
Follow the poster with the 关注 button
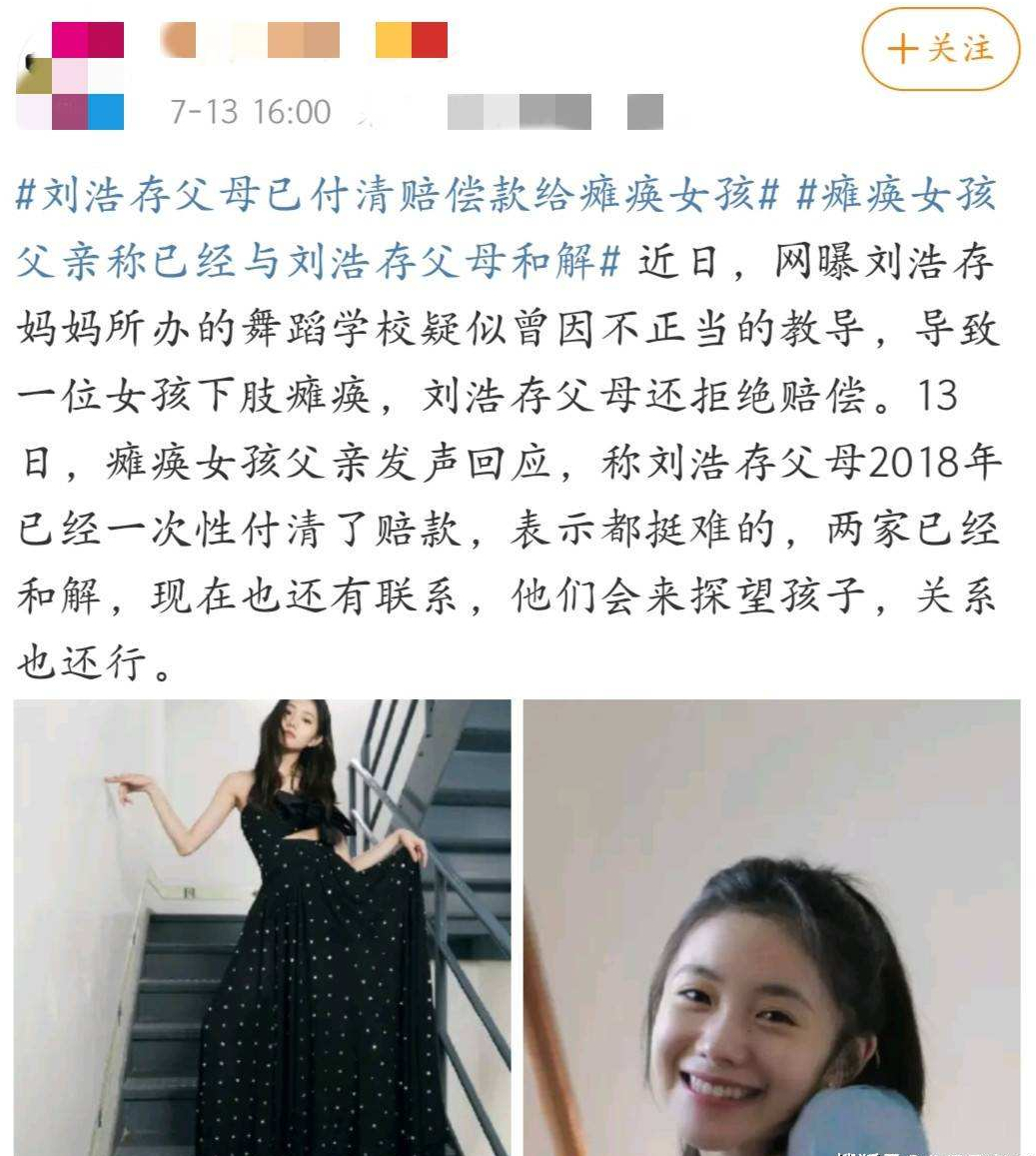coord(940,49)
